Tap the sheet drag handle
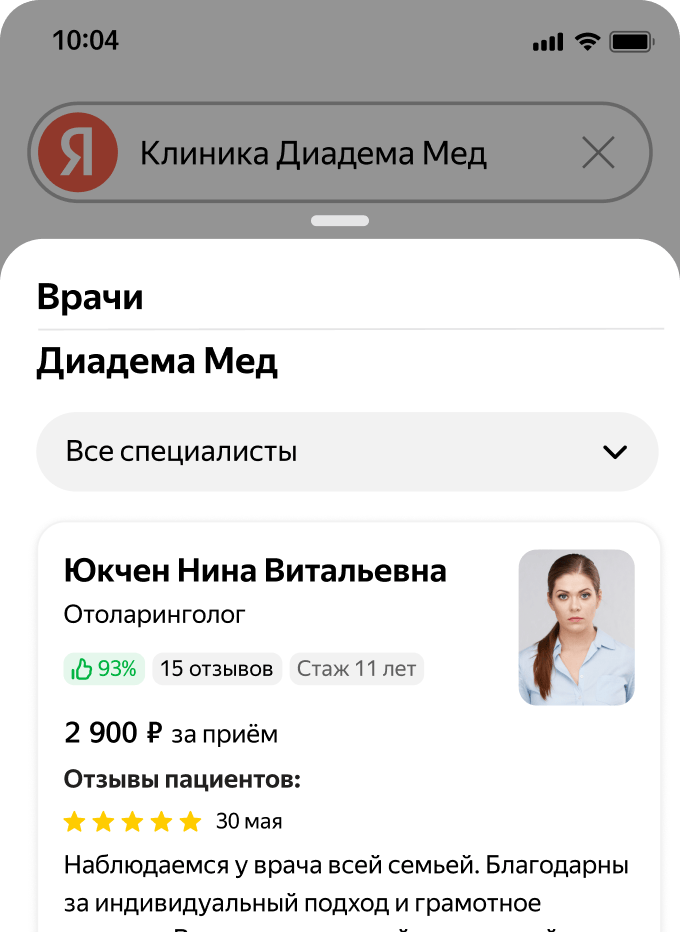The image size is (680, 932). click(340, 221)
